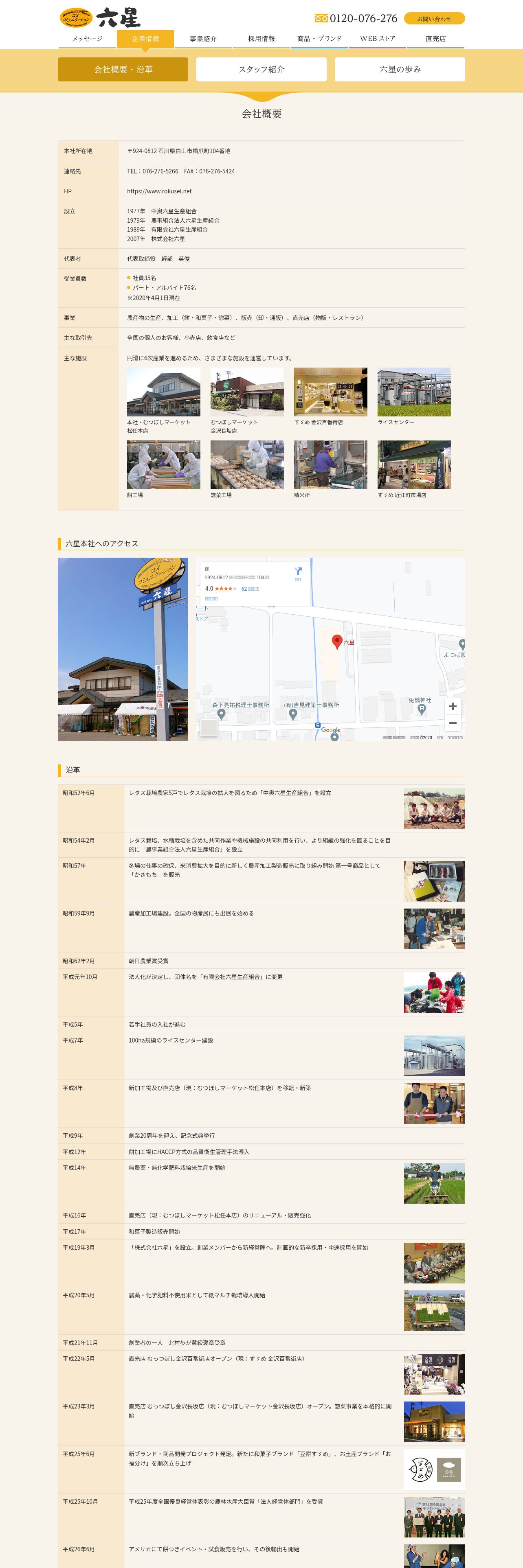This screenshot has height=1568, width=523.
Task: Toggle the map satellite layer thumbnail
Action: (209, 727)
